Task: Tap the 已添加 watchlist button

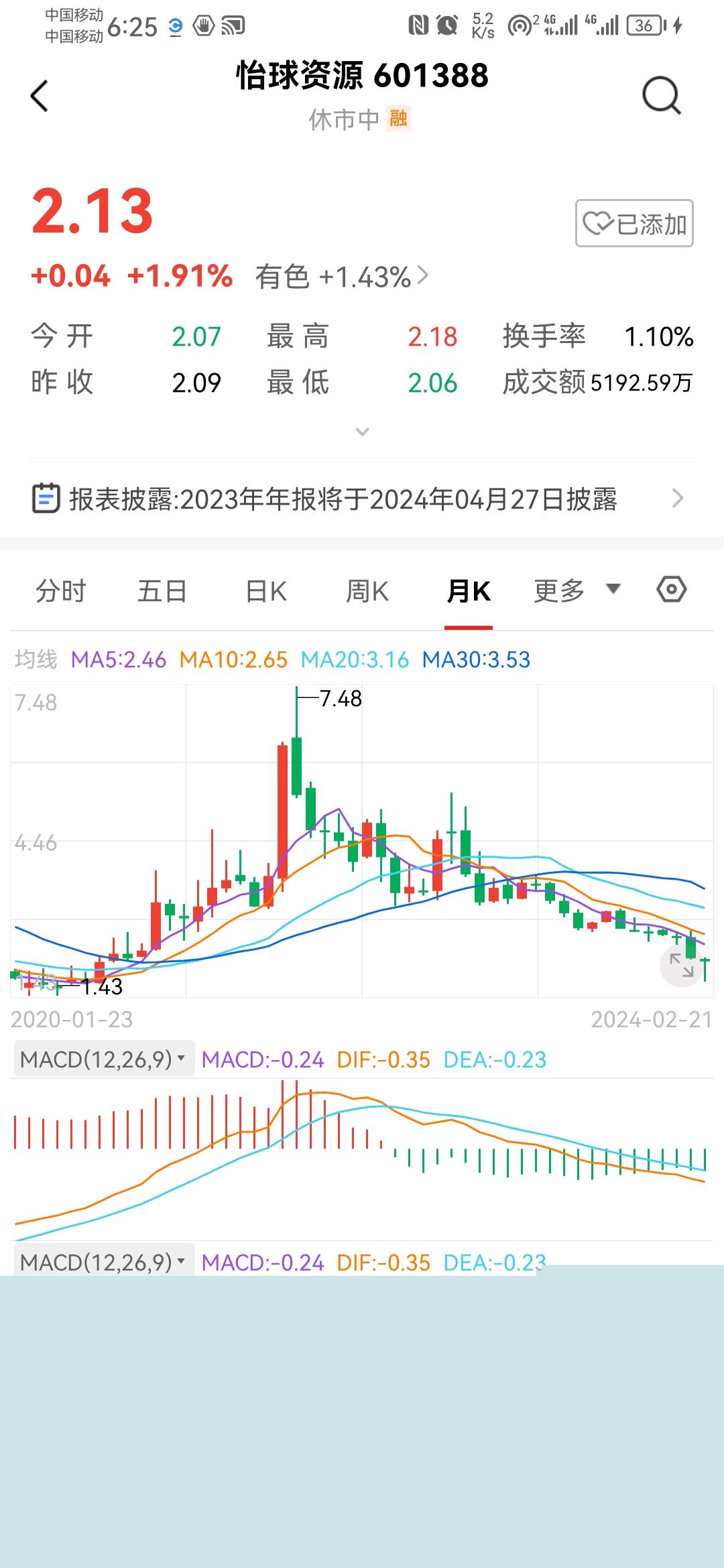Action: point(634,223)
